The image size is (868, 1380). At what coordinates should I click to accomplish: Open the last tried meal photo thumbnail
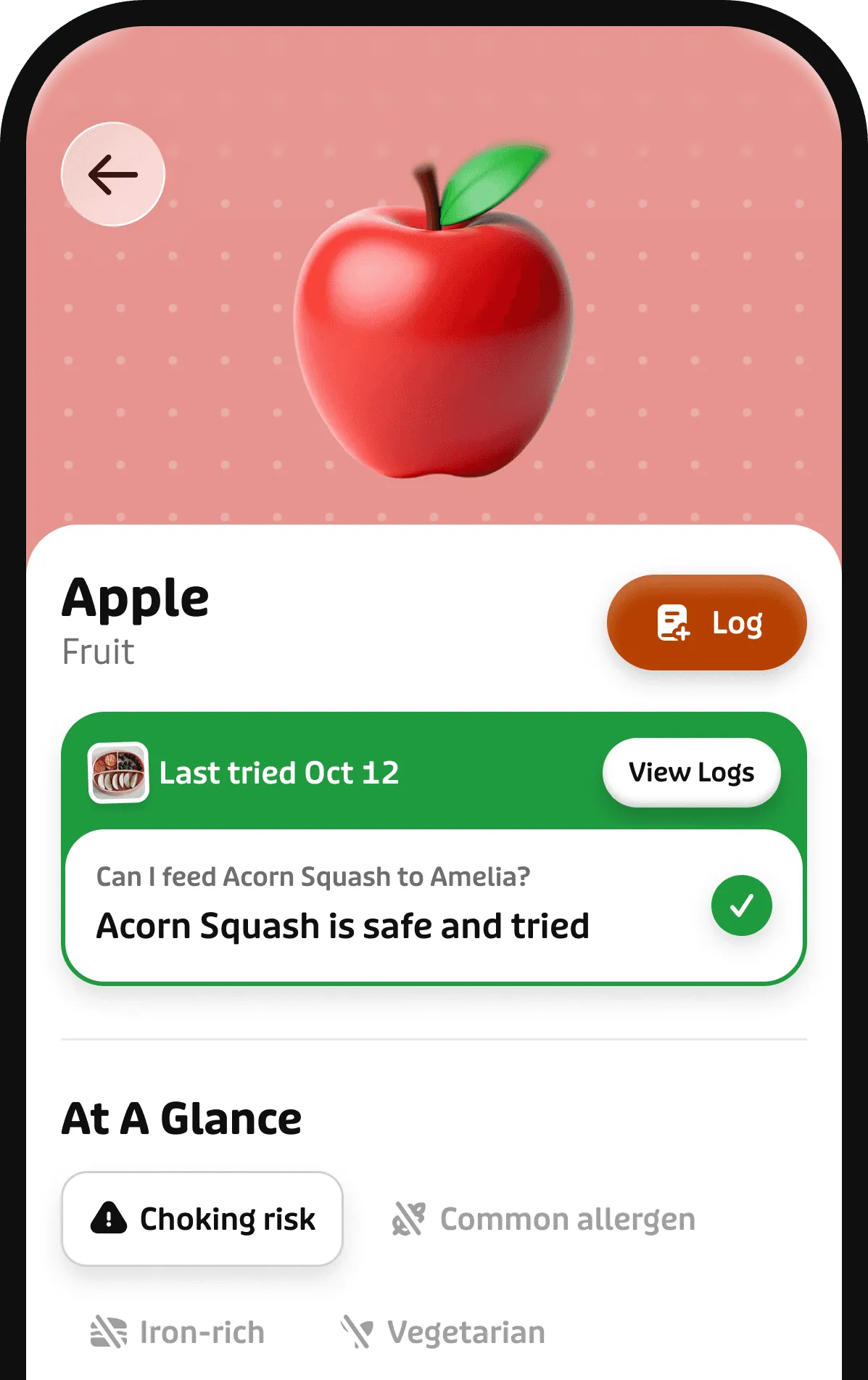pos(118,773)
